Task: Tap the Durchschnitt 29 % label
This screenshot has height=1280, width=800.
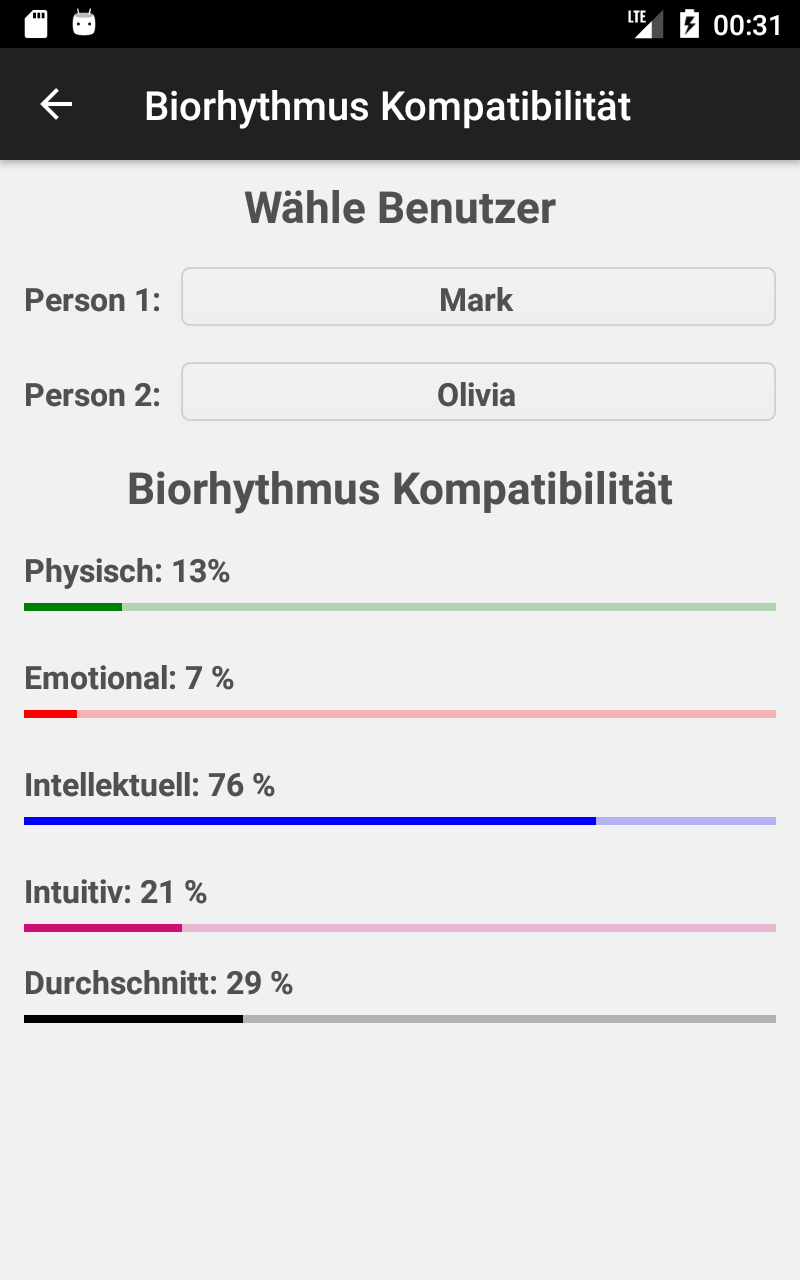Action: pos(158,984)
